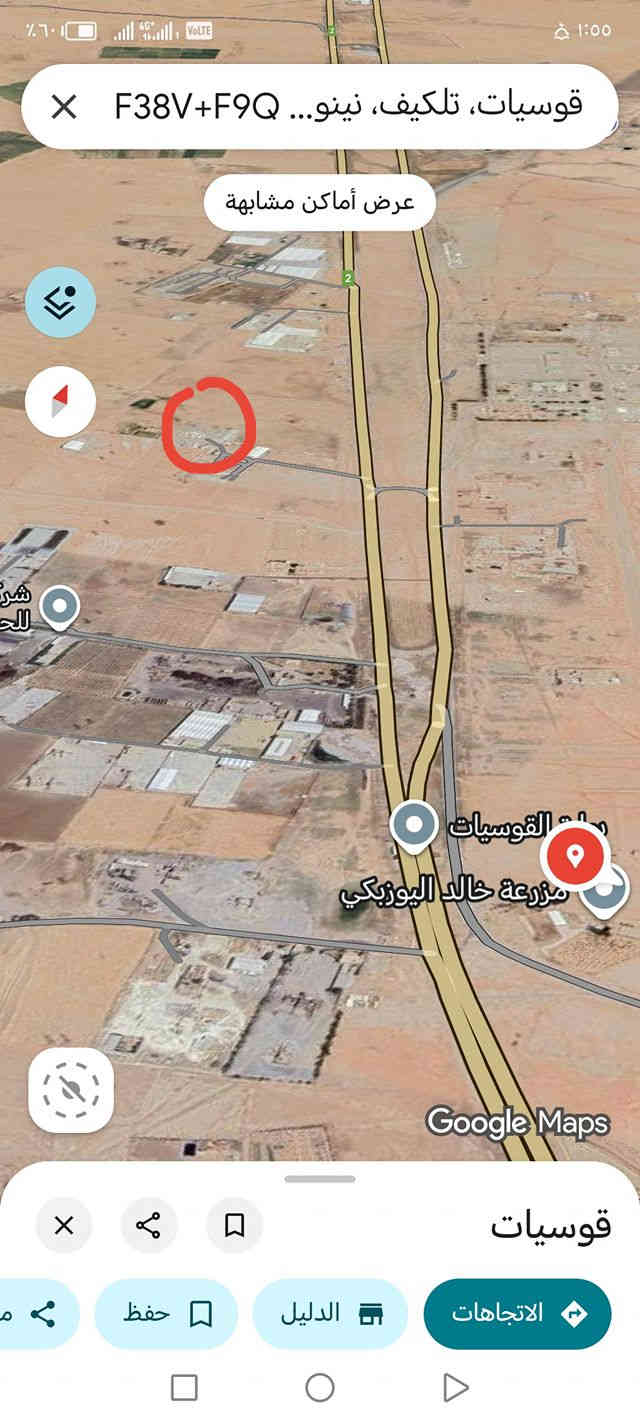Open the map layers button
Screen dimensions: 640x1422
(60, 299)
